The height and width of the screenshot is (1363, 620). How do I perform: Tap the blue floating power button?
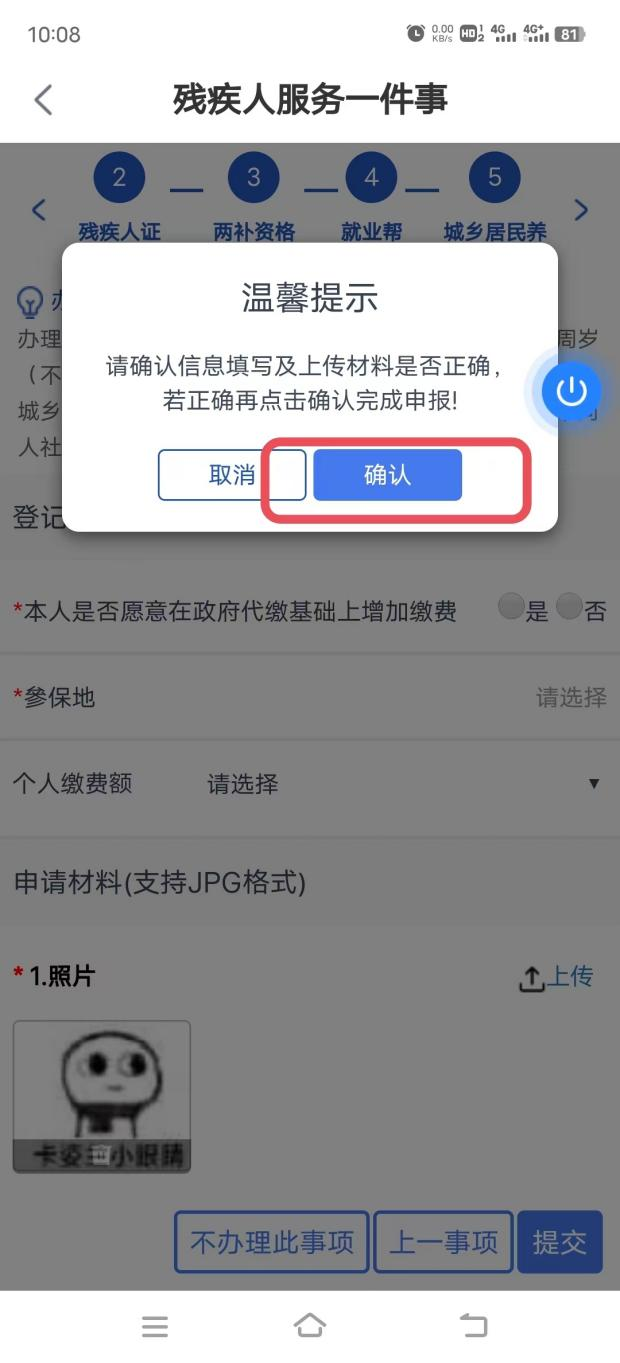point(571,391)
